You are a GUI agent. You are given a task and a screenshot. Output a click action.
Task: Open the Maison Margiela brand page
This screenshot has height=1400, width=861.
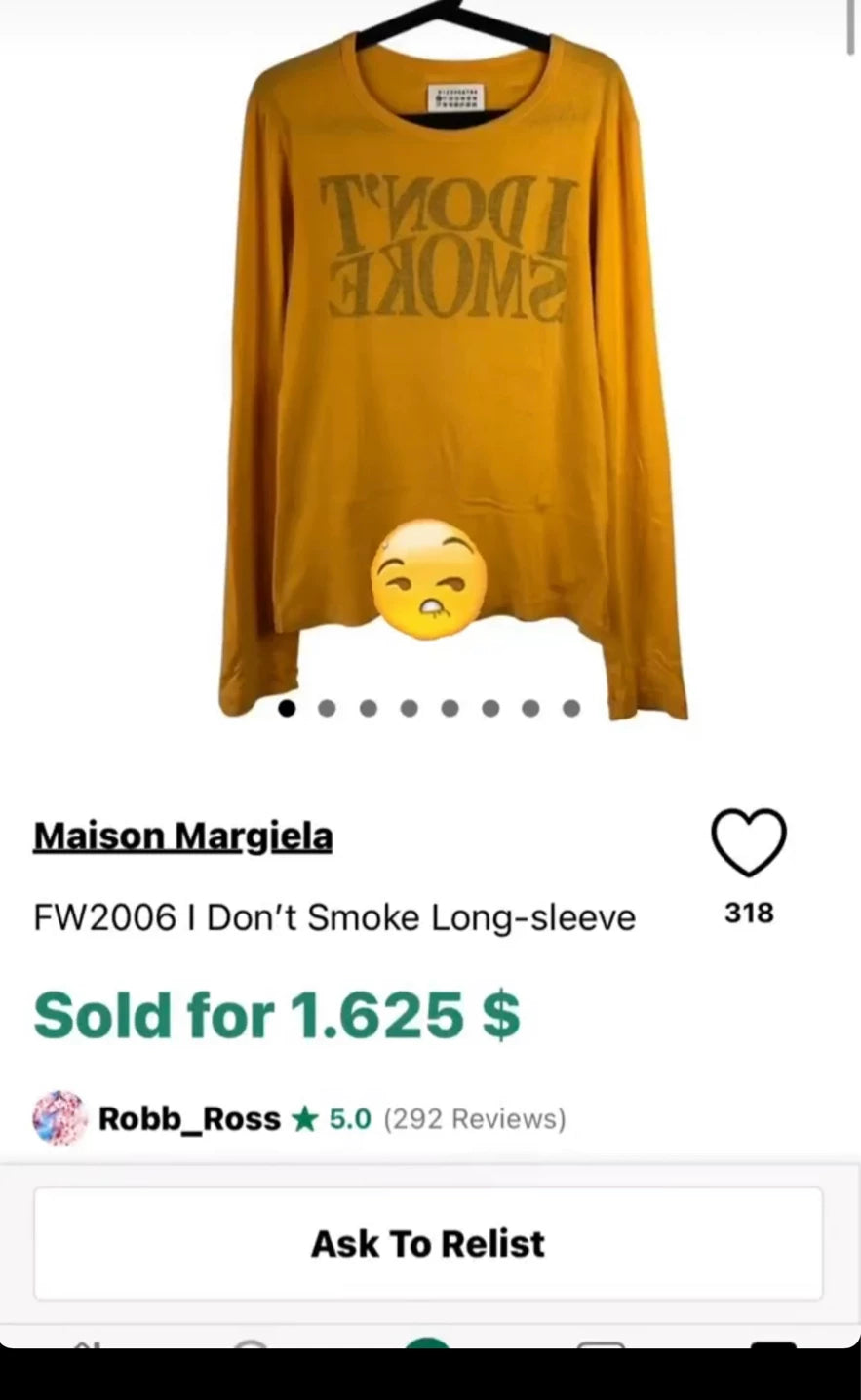pyautogui.click(x=183, y=836)
